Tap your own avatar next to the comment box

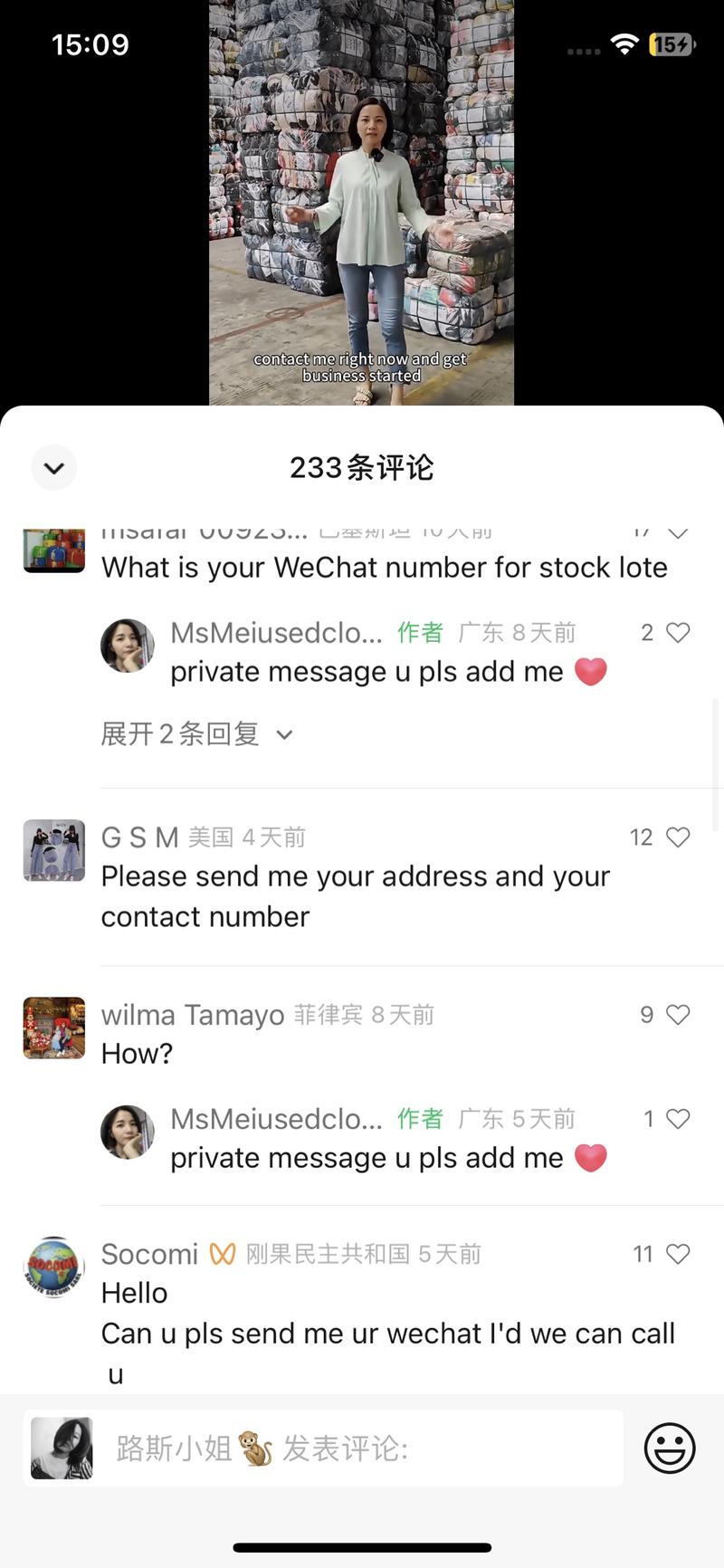(60, 1448)
